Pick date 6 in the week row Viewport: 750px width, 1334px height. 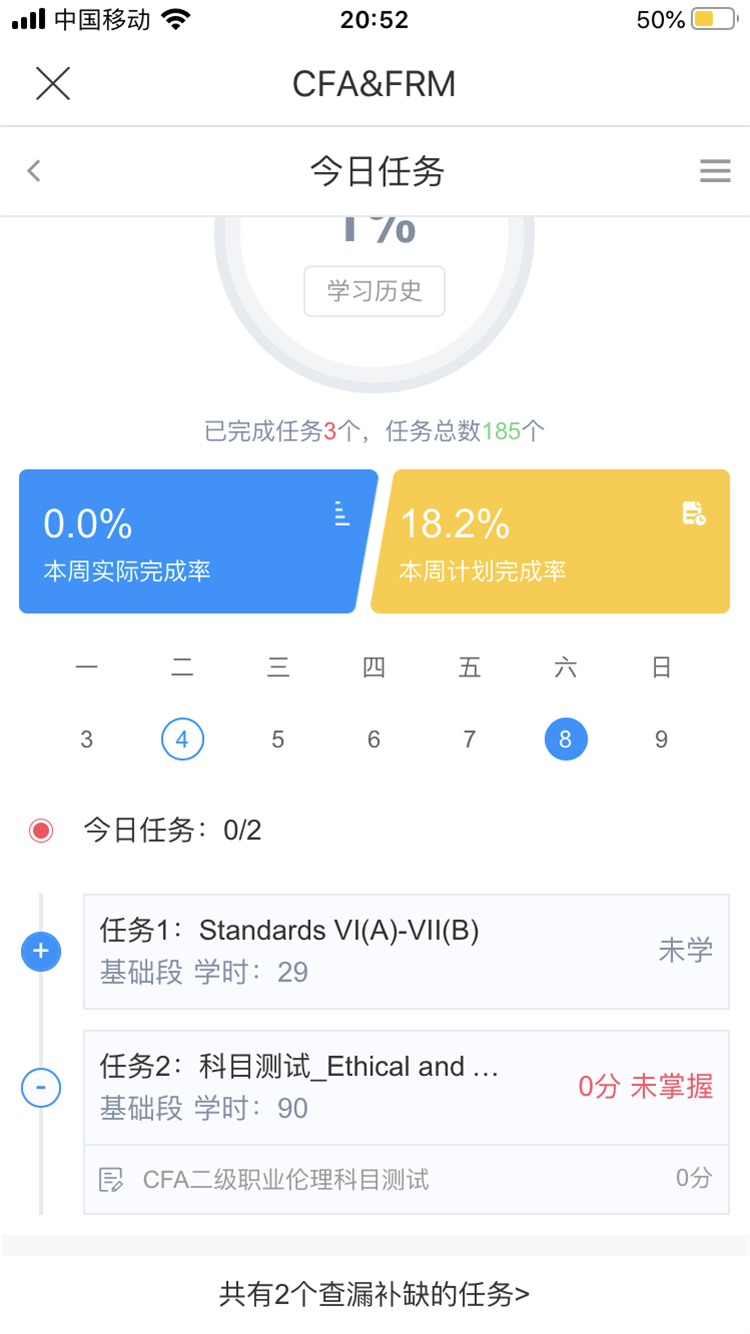coord(374,740)
